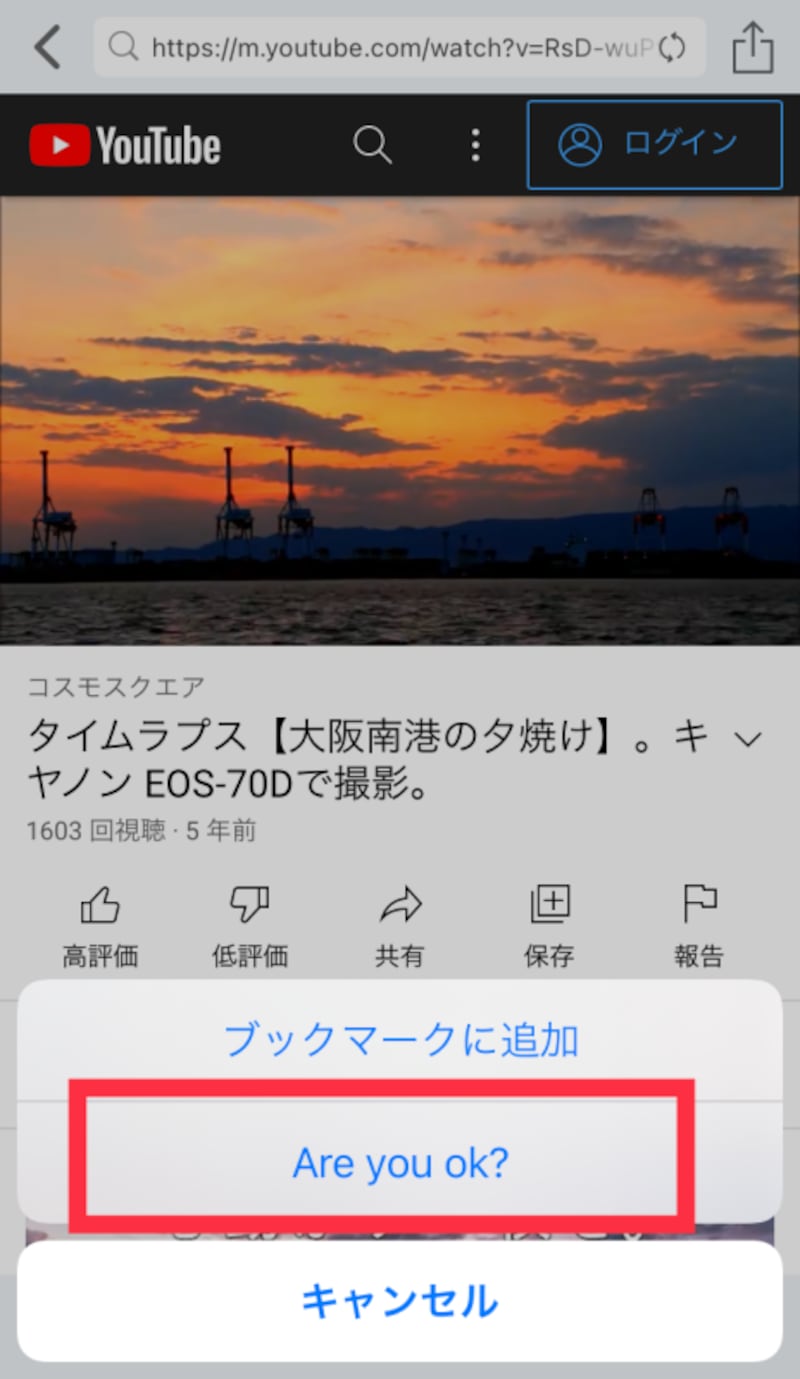This screenshot has width=800, height=1379.
Task: Dislike the video with 低評価
Action: coord(250,927)
